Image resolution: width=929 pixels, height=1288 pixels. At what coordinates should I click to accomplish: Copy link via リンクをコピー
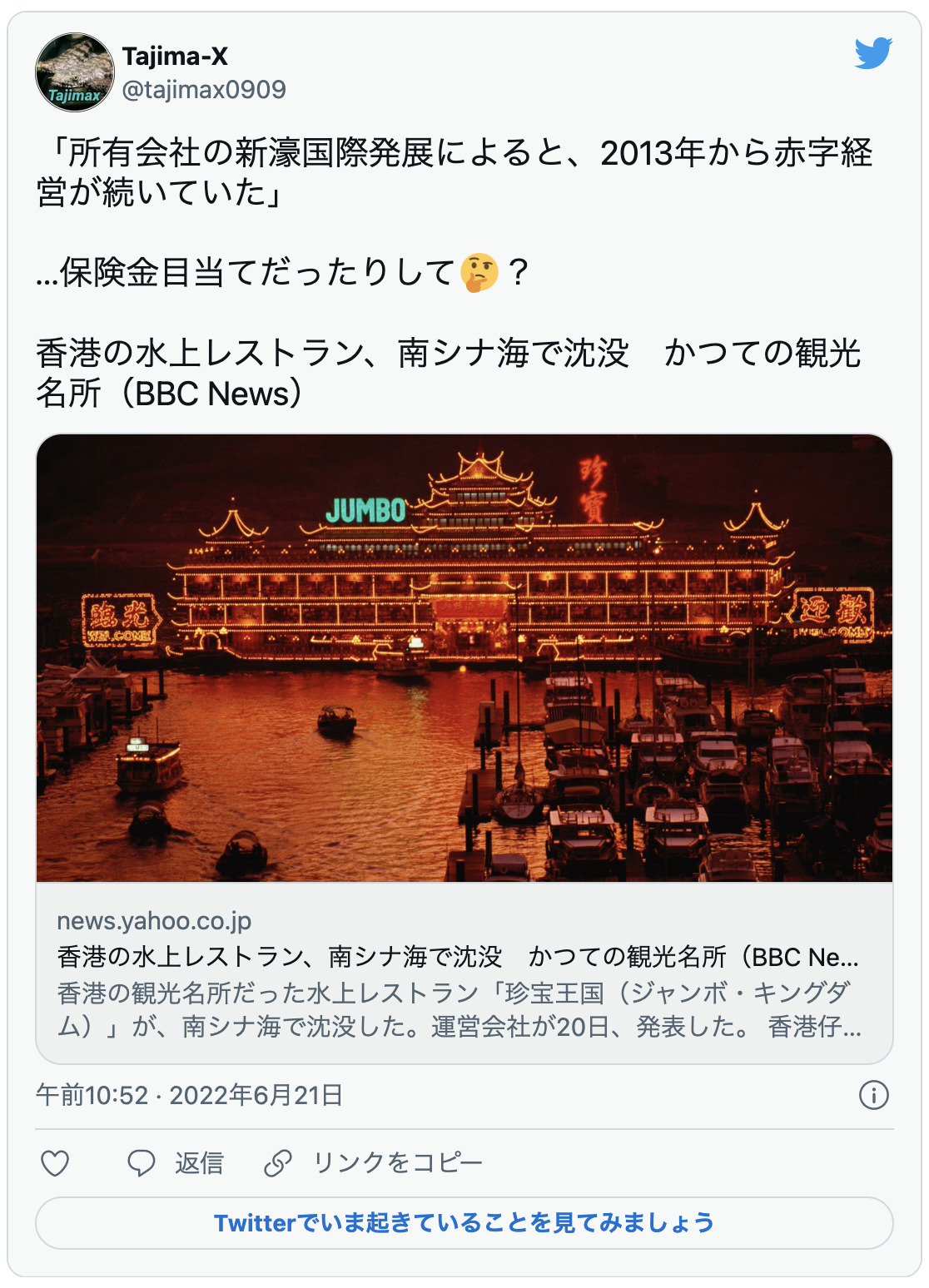point(373,1162)
